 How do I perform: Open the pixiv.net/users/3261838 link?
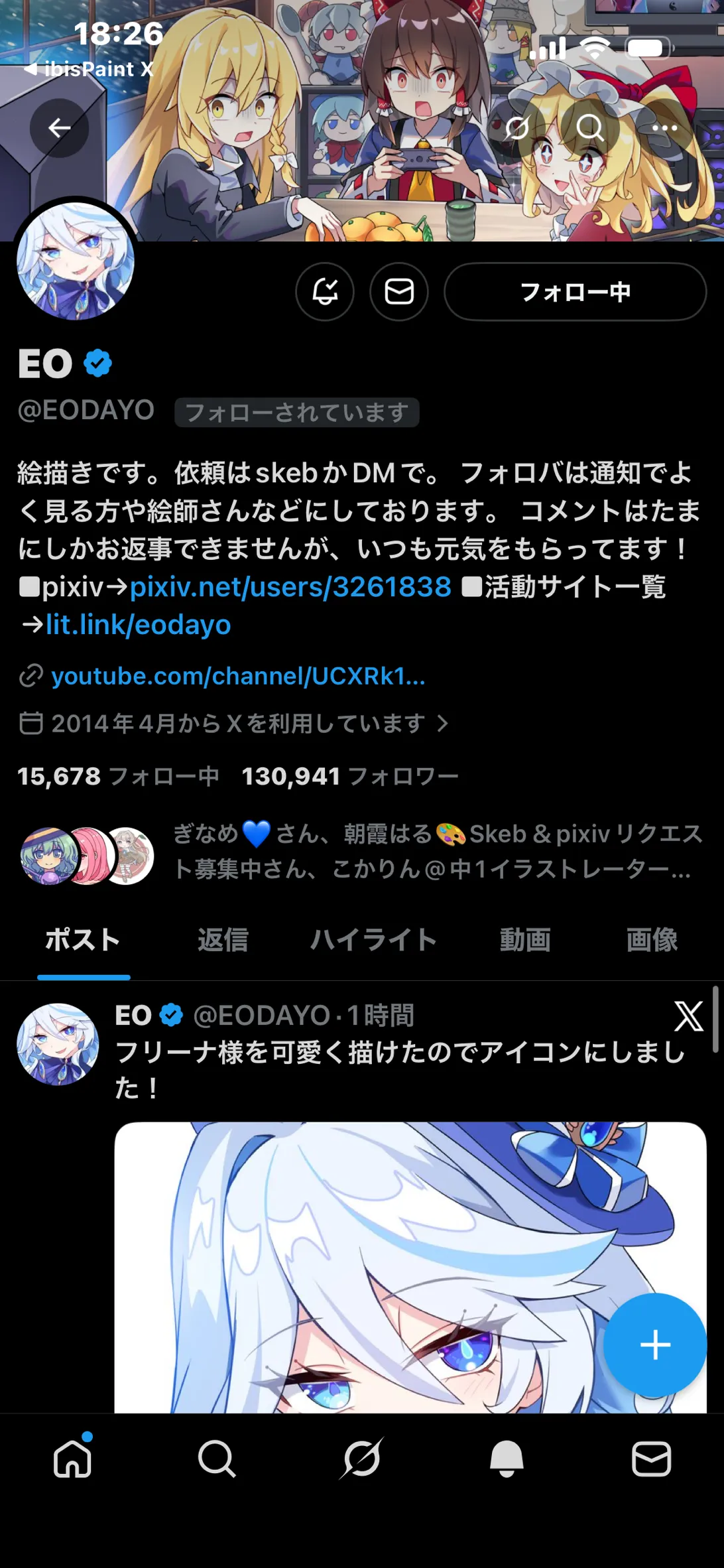point(290,587)
